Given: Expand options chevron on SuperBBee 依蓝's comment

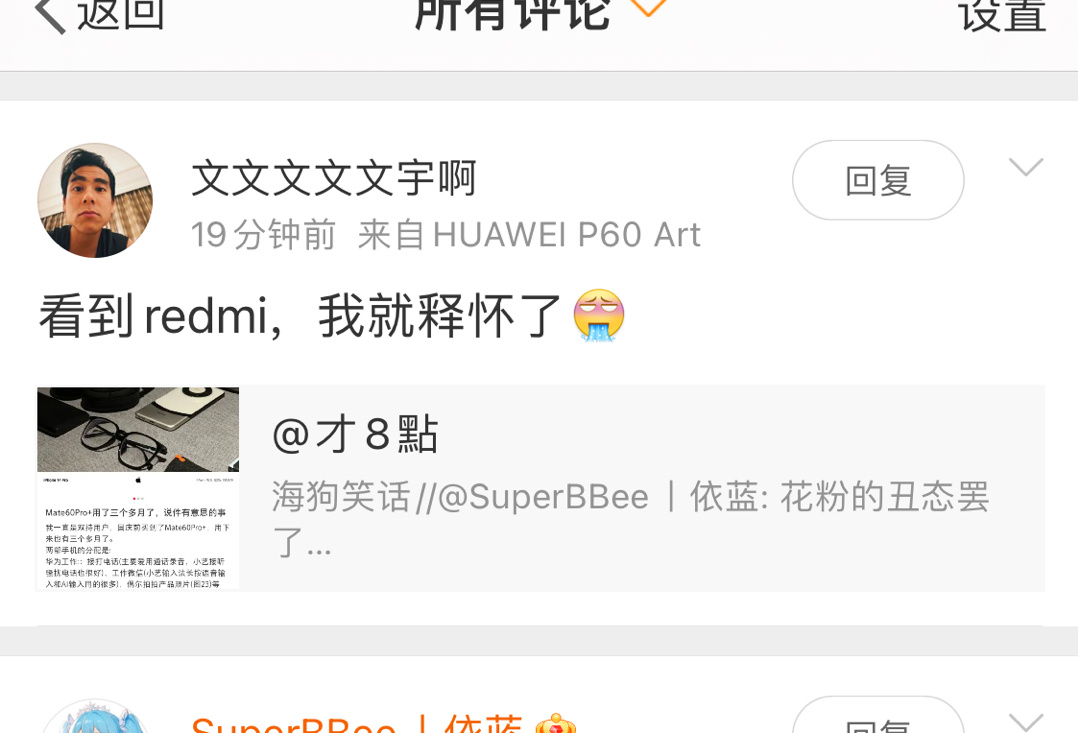Looking at the screenshot, I should point(1025,720).
